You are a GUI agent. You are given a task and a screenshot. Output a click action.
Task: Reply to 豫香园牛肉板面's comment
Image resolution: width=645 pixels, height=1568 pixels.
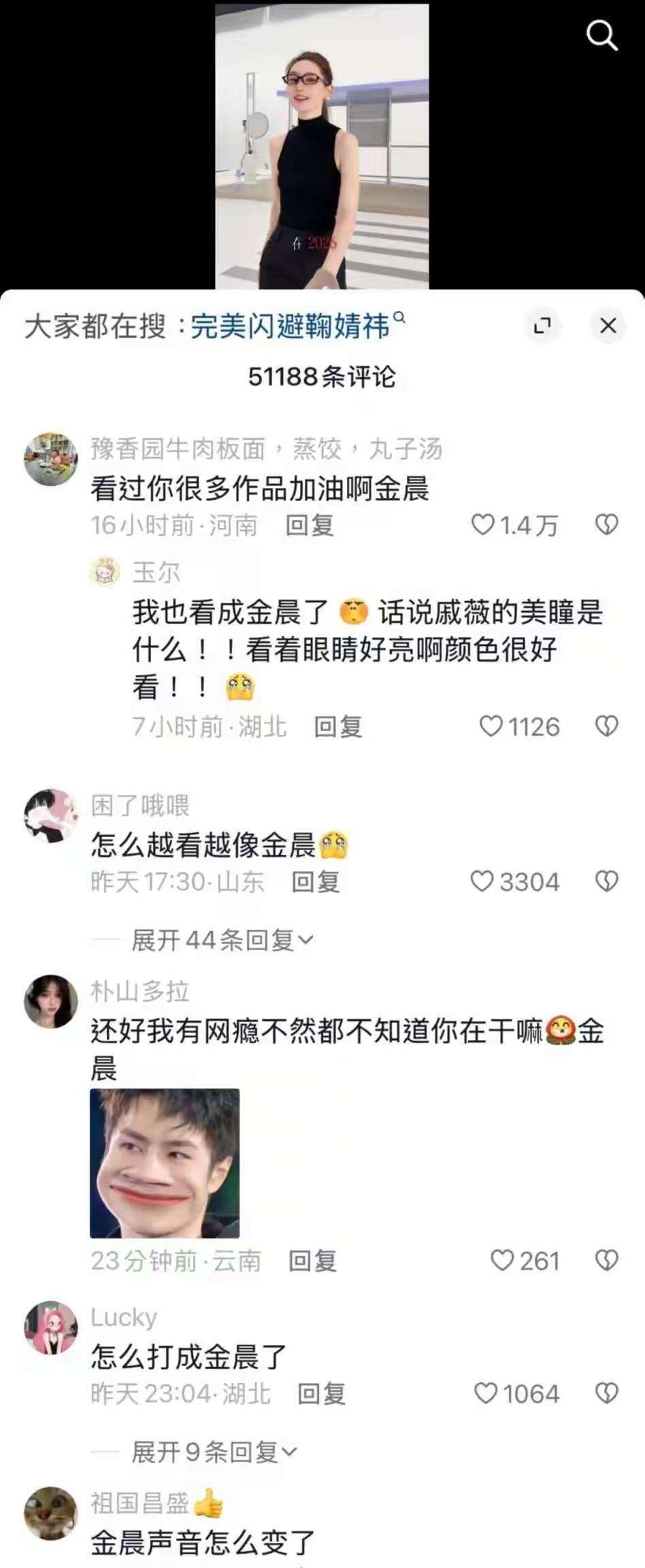[309, 525]
